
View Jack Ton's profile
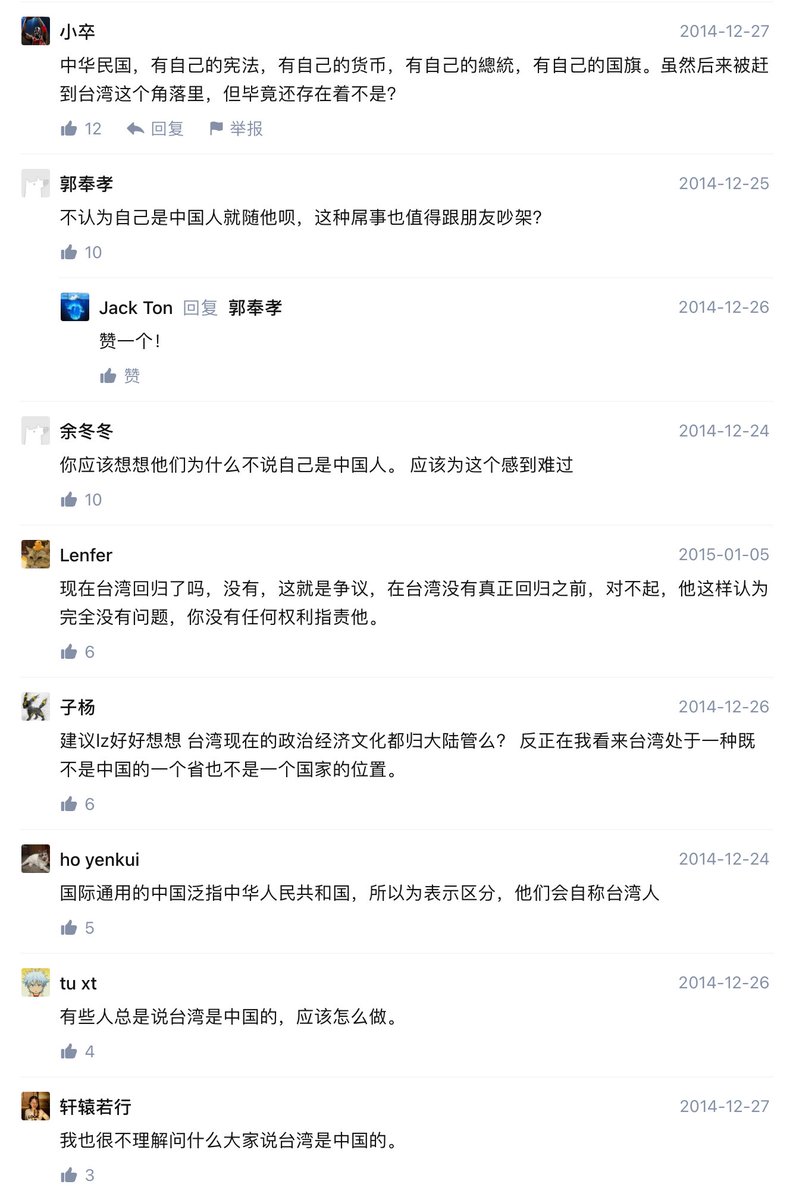click(x=135, y=308)
